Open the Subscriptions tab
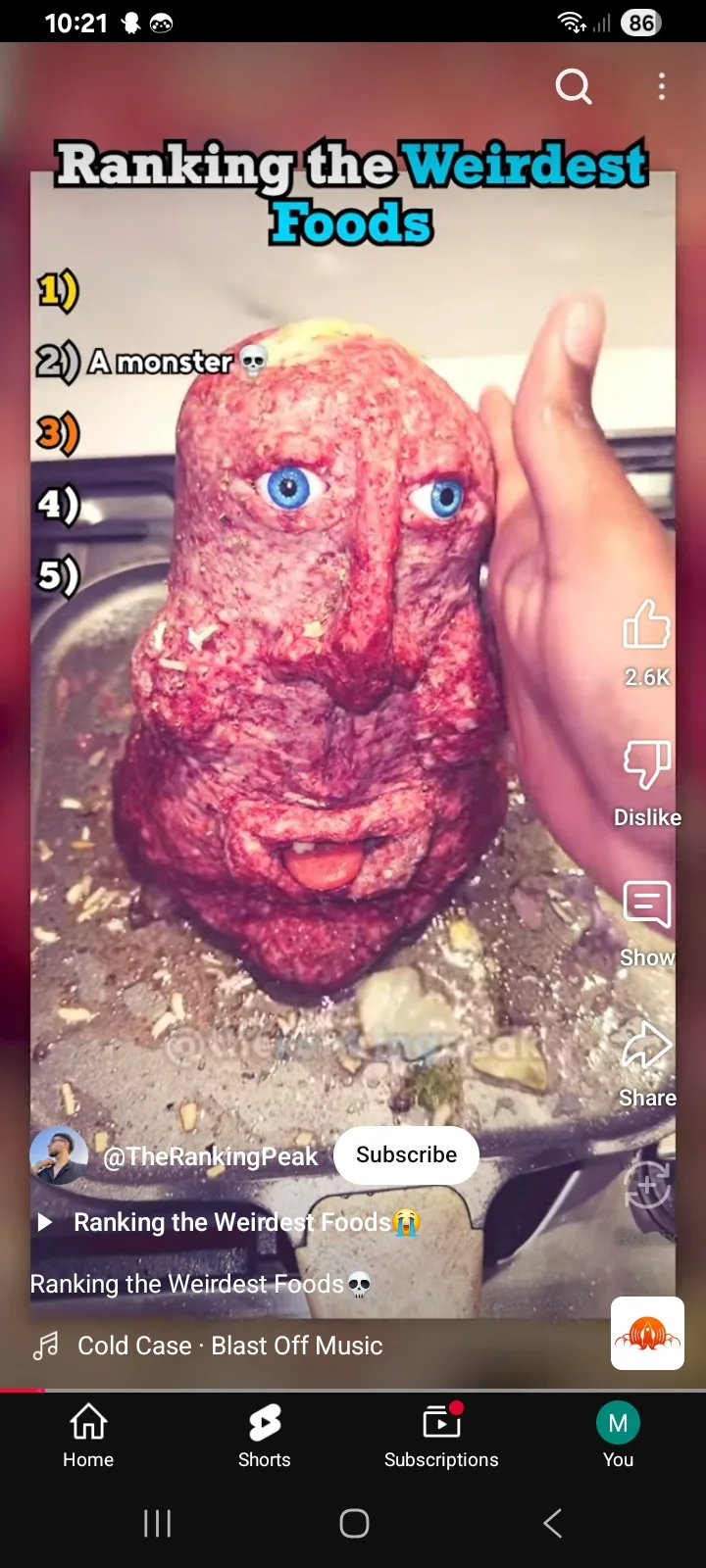Image resolution: width=706 pixels, height=1568 pixels. tap(441, 1436)
